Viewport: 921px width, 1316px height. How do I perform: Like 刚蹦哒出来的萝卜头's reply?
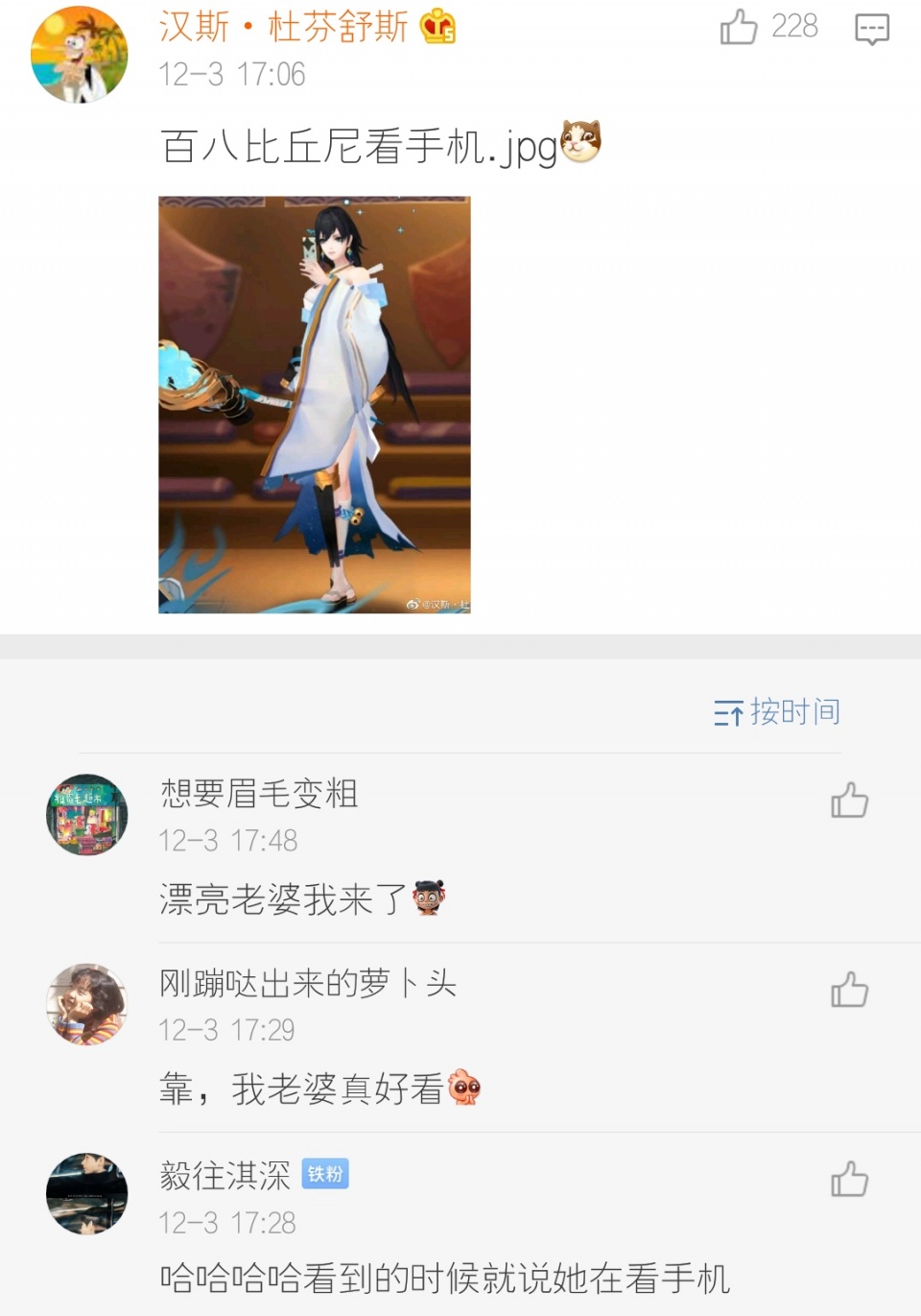[849, 989]
